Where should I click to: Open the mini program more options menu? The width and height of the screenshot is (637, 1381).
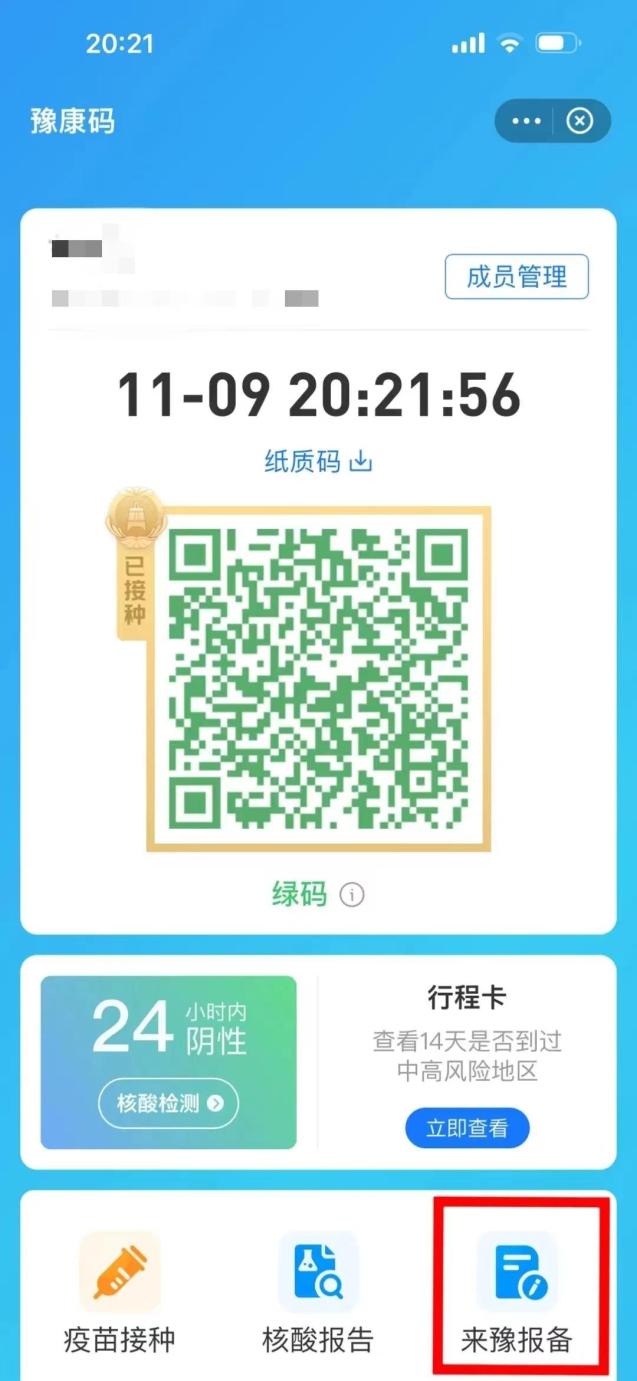coord(525,121)
